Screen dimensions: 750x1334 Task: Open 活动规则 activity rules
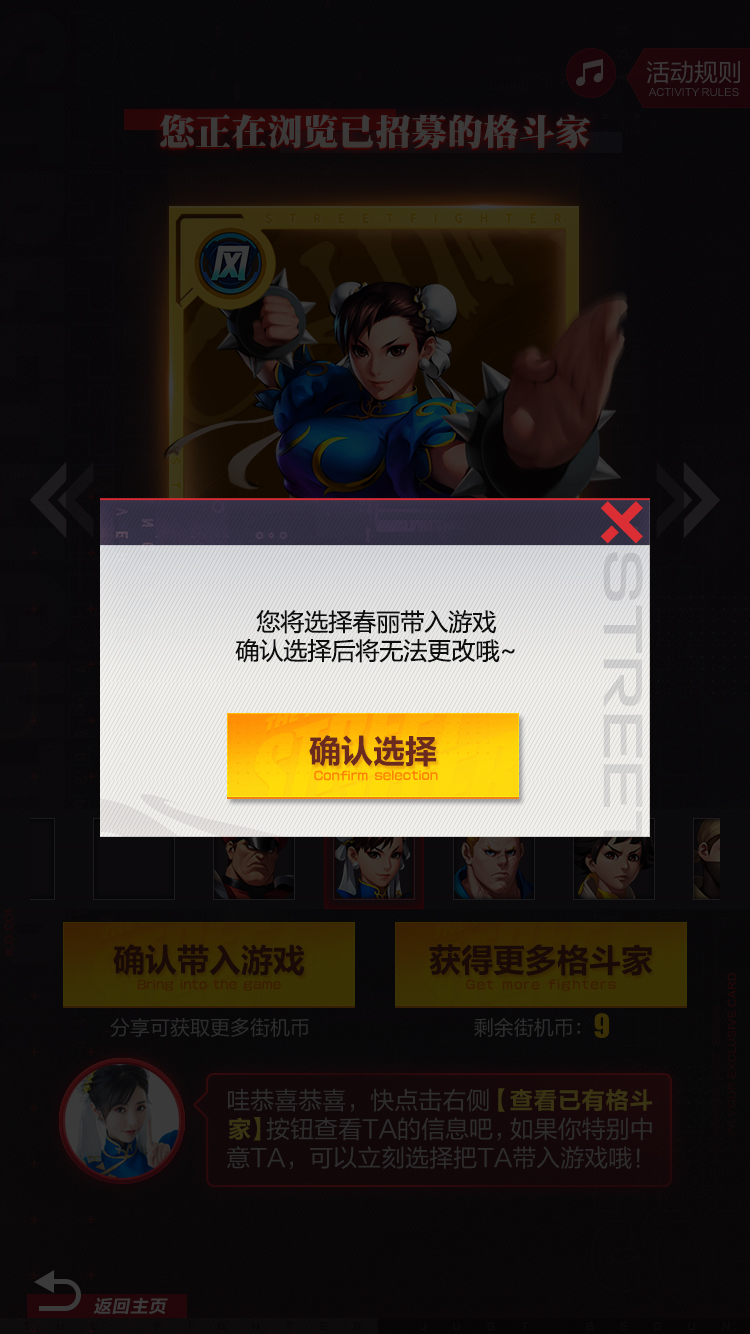(x=692, y=78)
